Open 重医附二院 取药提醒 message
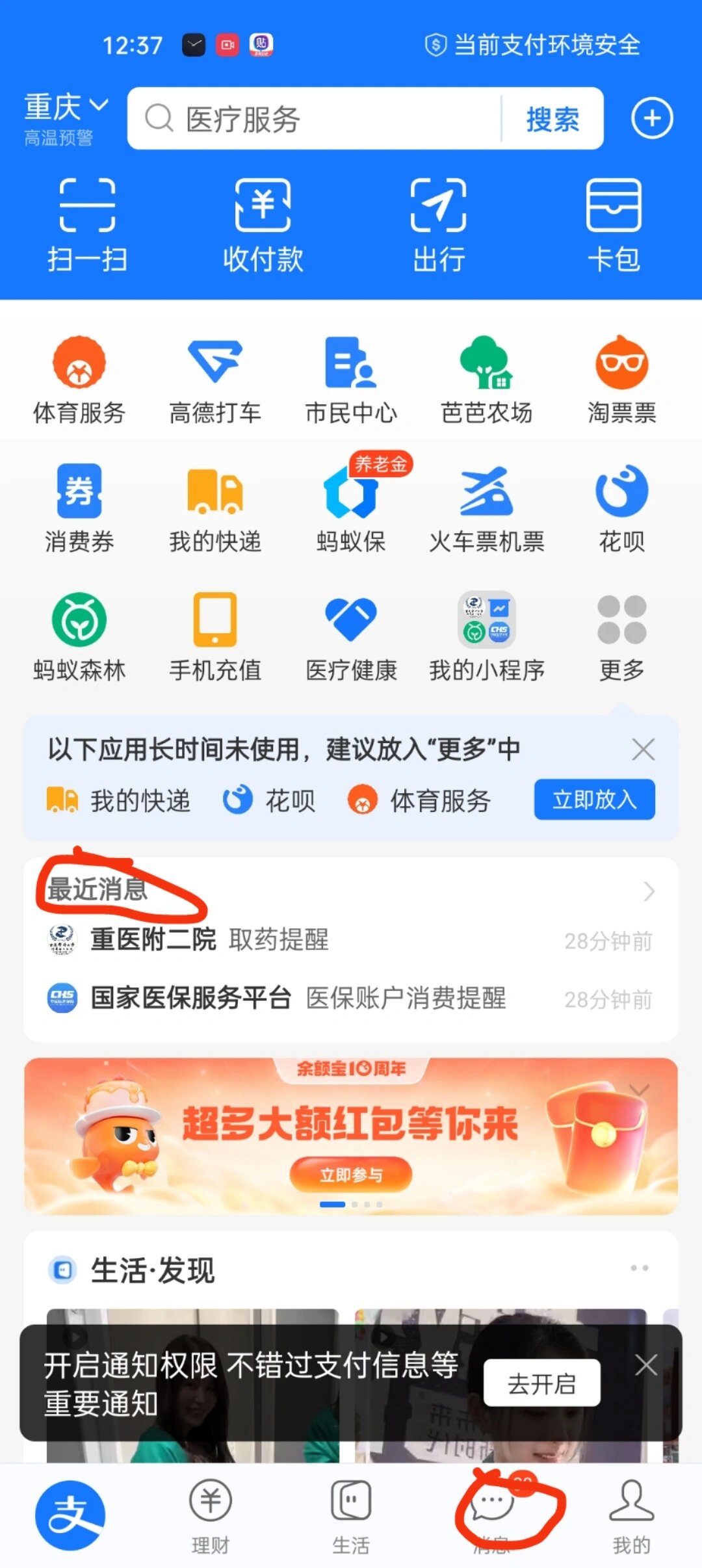 351,940
